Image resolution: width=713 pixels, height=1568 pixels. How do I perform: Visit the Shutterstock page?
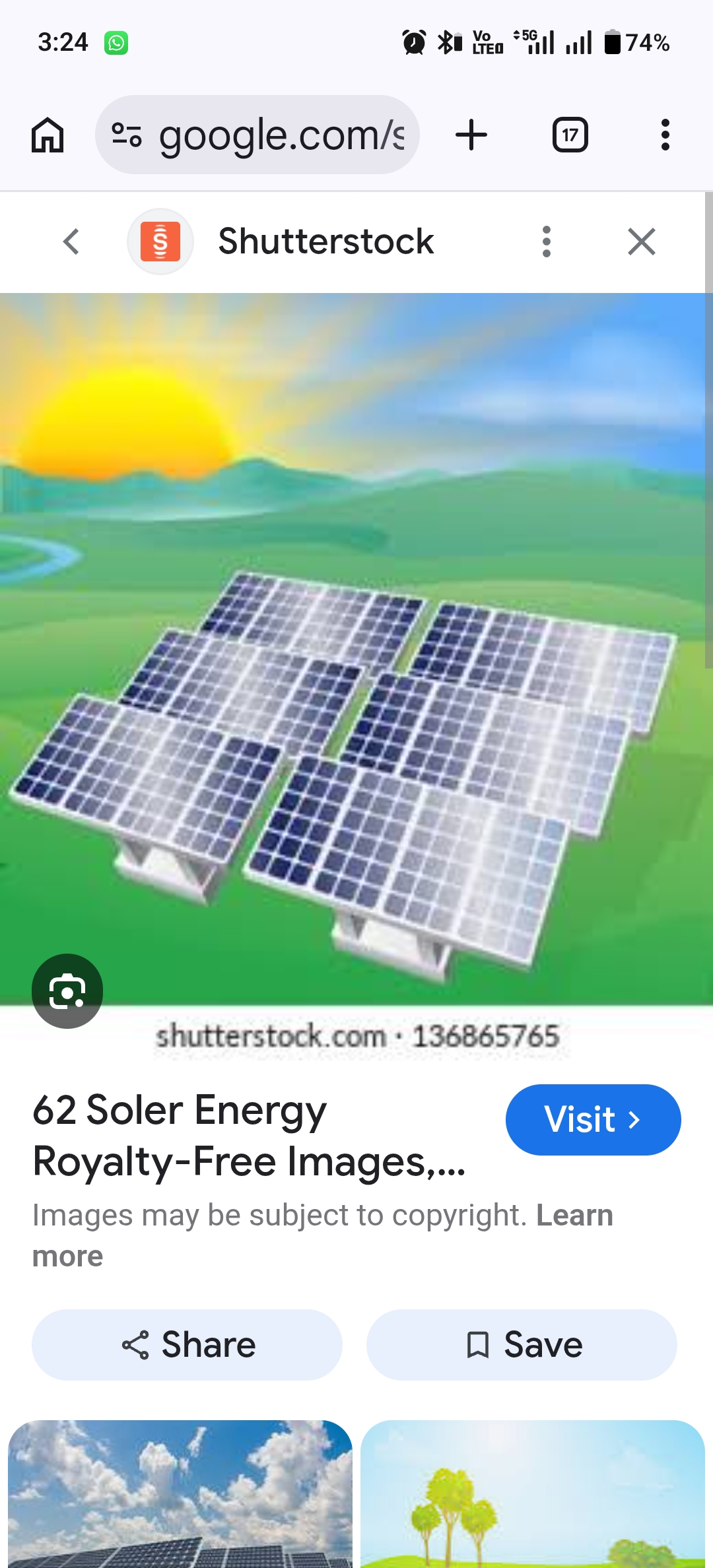(592, 1120)
